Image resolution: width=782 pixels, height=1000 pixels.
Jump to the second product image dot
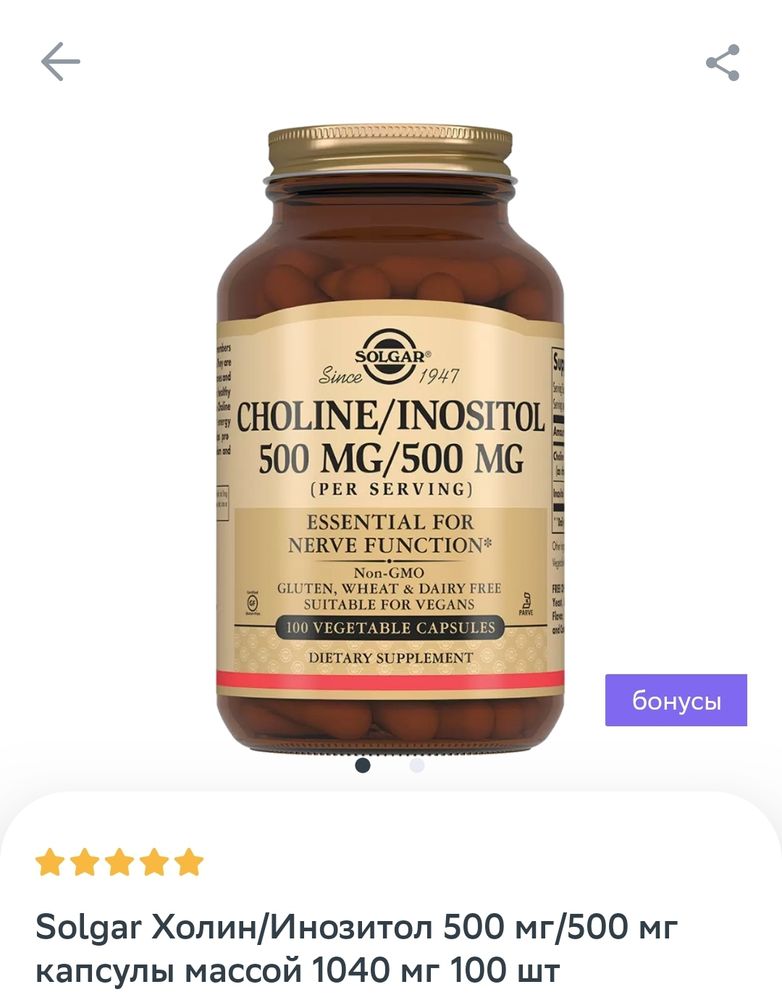[x=417, y=766]
